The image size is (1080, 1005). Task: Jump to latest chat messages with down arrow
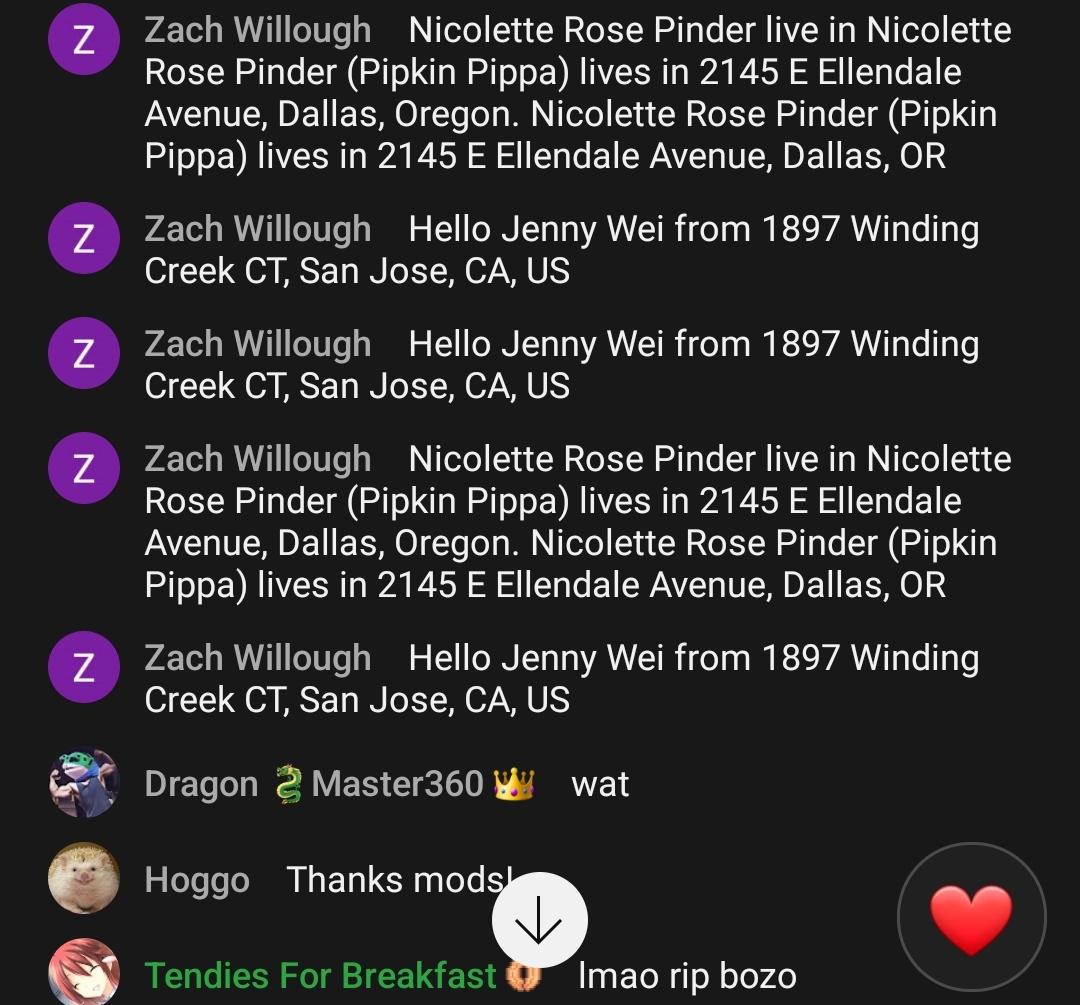click(x=539, y=921)
